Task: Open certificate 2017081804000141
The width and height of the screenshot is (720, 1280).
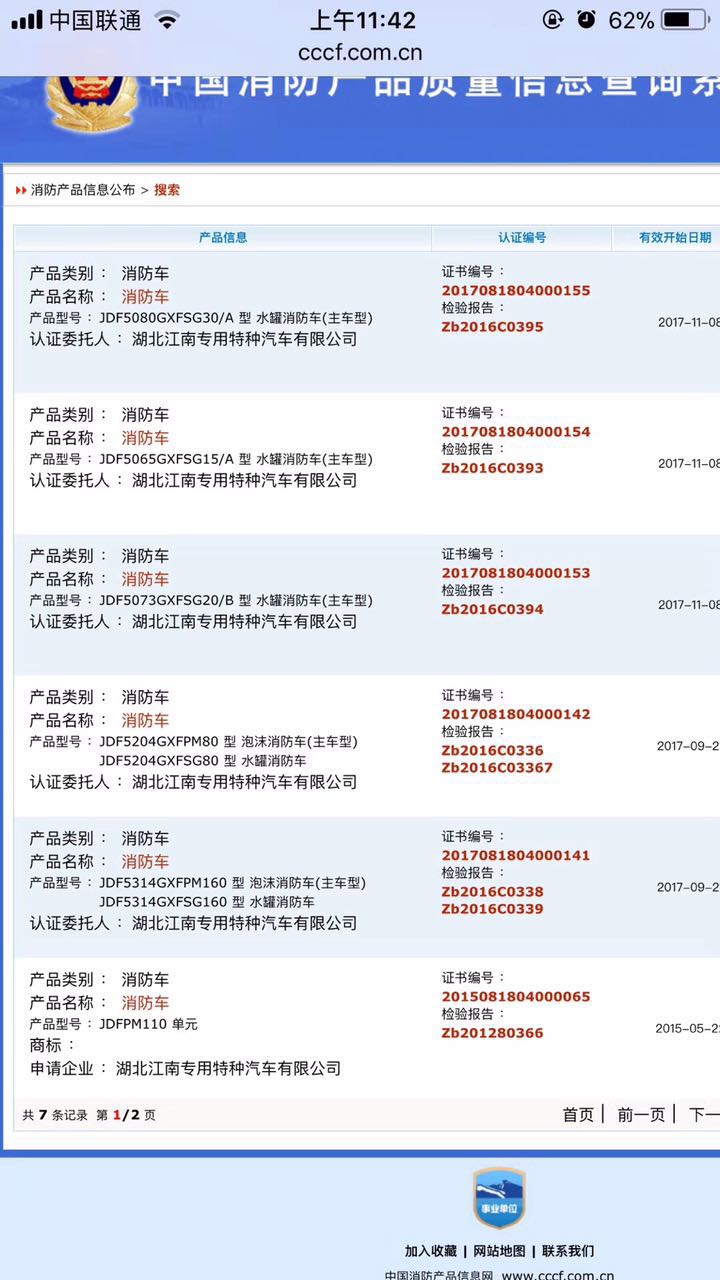Action: (x=515, y=855)
